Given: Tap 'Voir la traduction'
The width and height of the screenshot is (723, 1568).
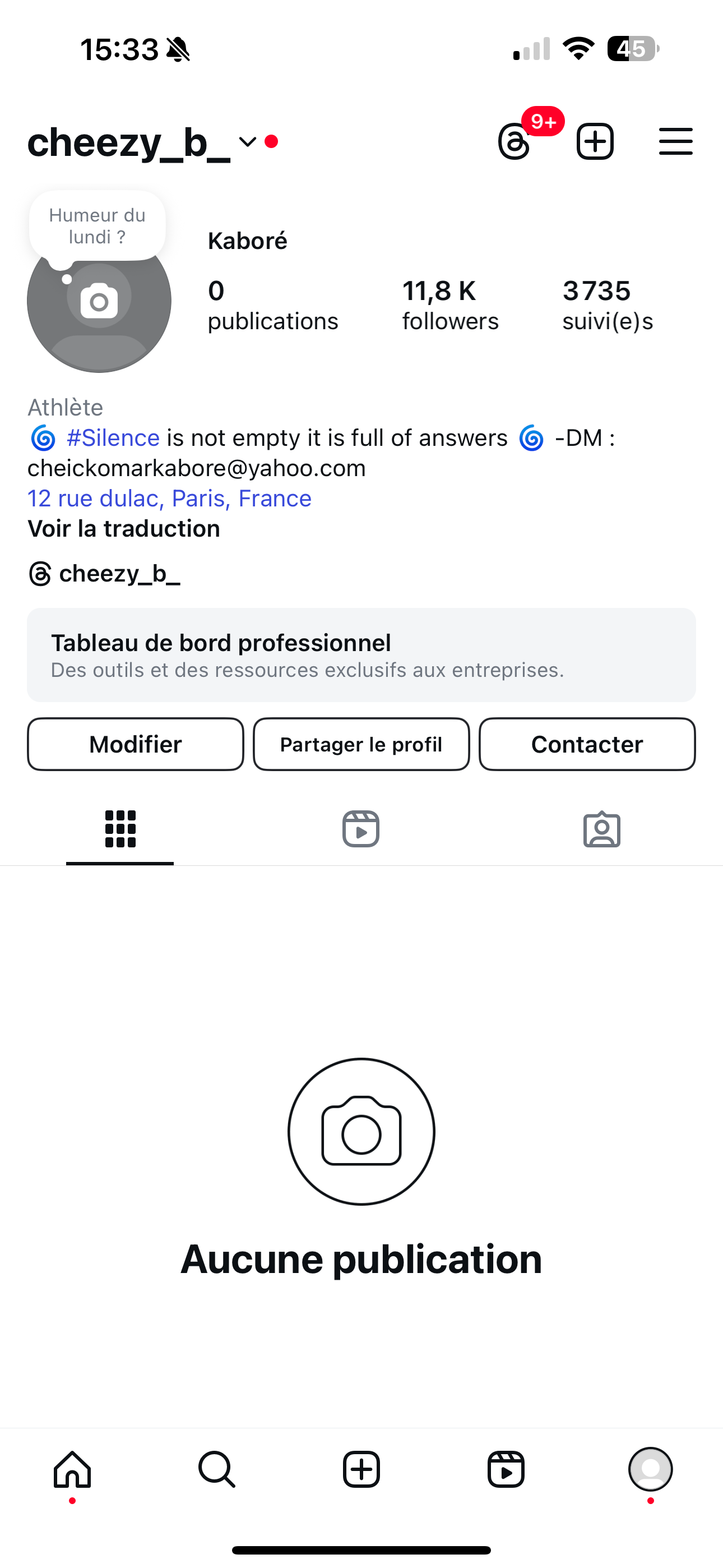Looking at the screenshot, I should (x=124, y=528).
